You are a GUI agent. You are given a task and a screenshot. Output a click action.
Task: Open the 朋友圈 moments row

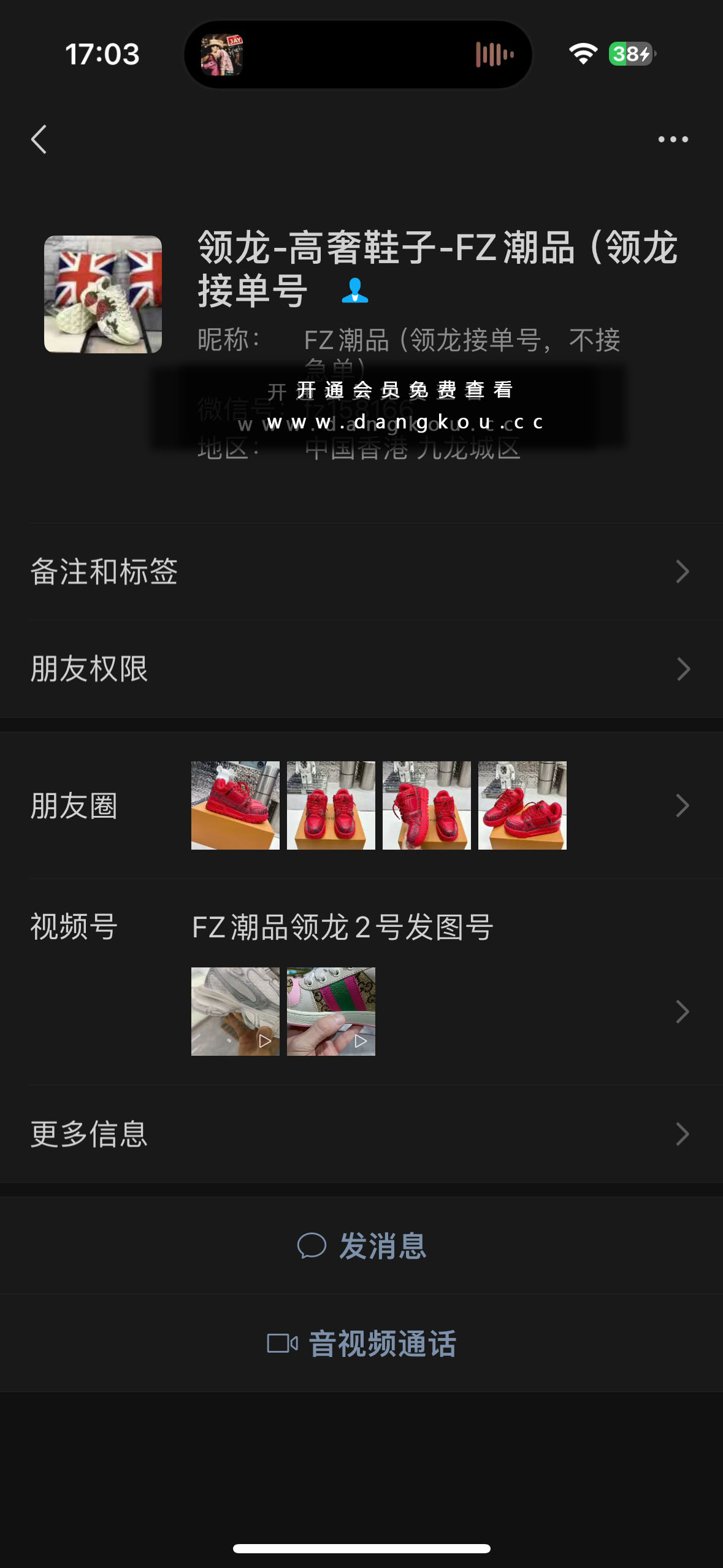tap(361, 805)
